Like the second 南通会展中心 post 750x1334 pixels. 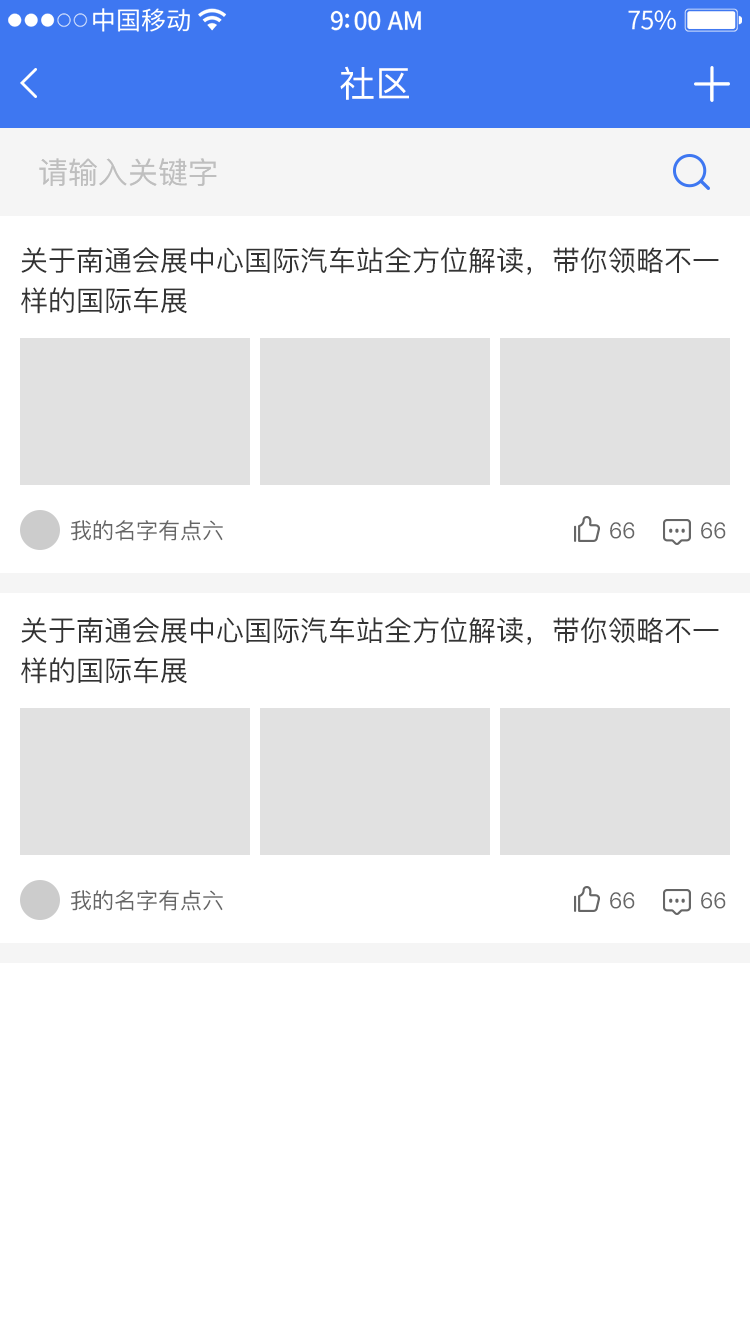point(587,900)
